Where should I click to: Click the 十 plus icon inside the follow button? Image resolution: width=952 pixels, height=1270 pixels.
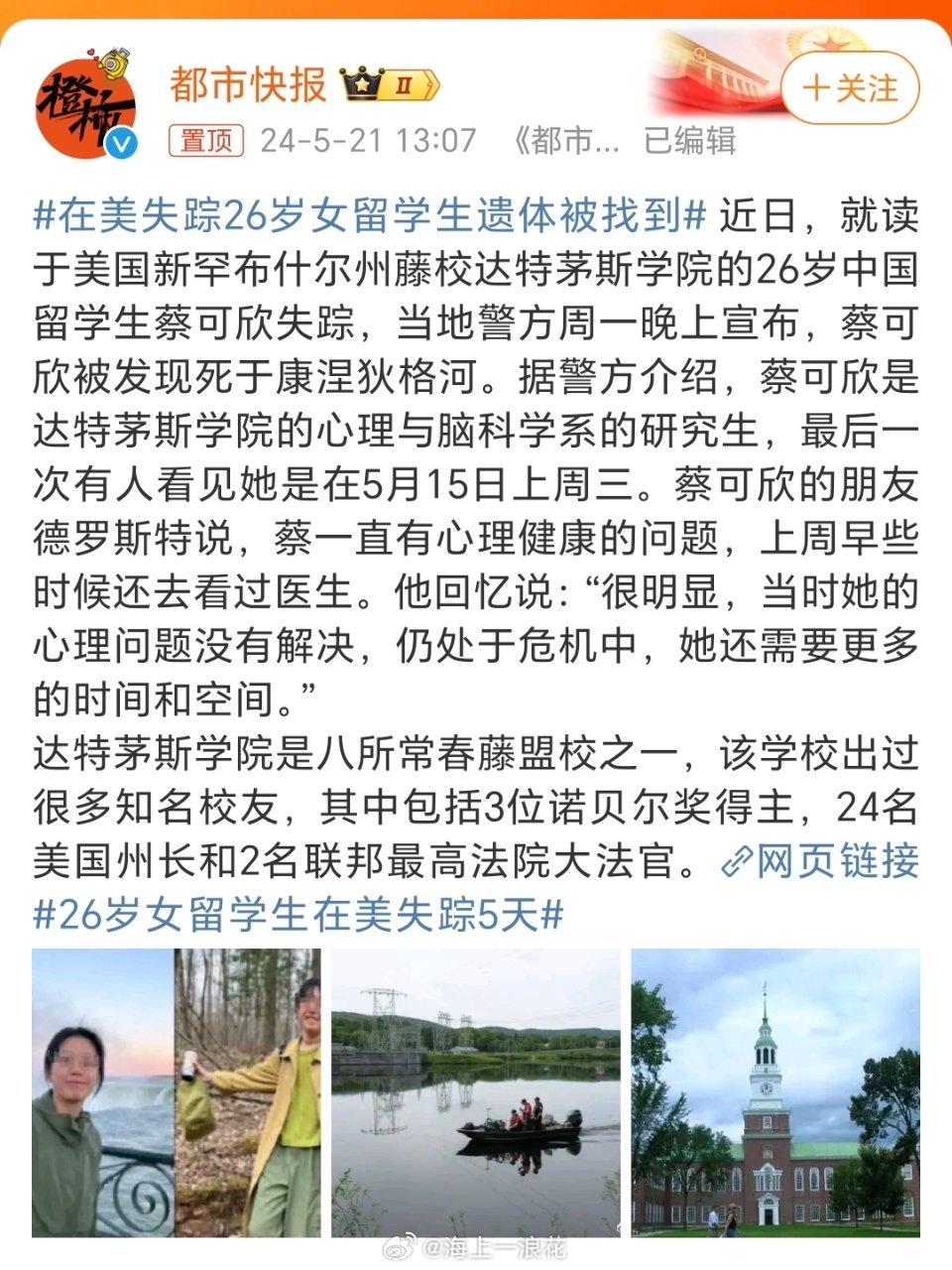point(815,87)
